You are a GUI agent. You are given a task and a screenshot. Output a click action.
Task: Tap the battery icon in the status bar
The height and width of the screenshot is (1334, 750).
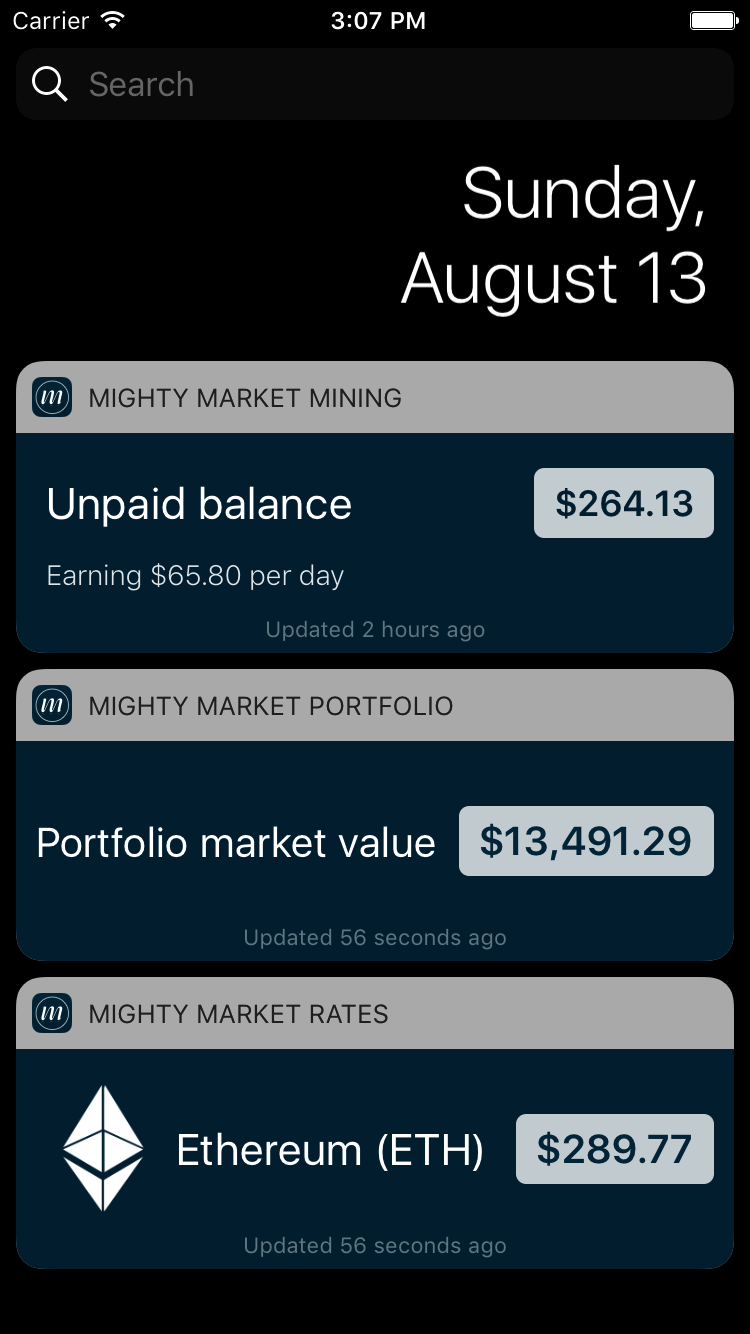pos(713,18)
